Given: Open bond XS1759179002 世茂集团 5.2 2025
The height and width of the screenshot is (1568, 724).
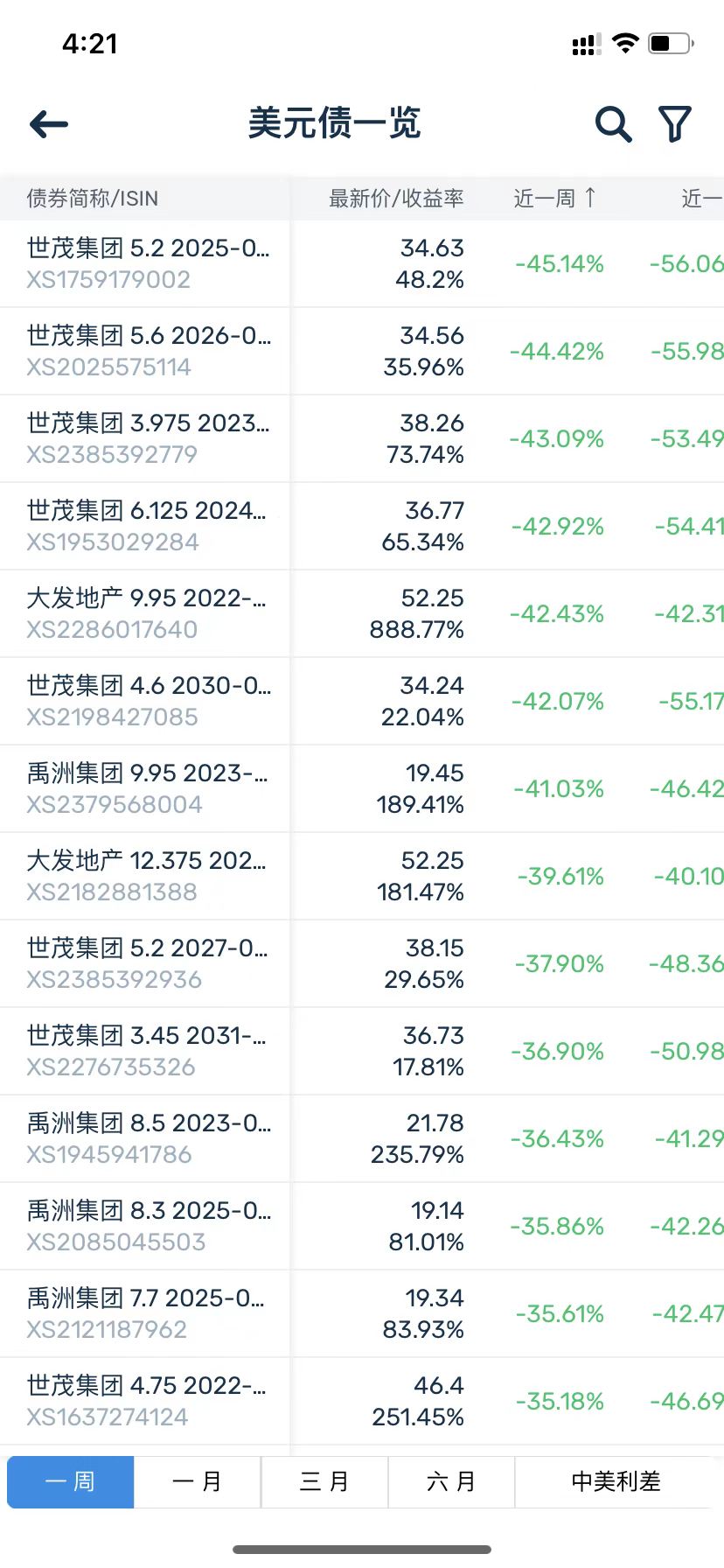Looking at the screenshot, I should [x=149, y=263].
